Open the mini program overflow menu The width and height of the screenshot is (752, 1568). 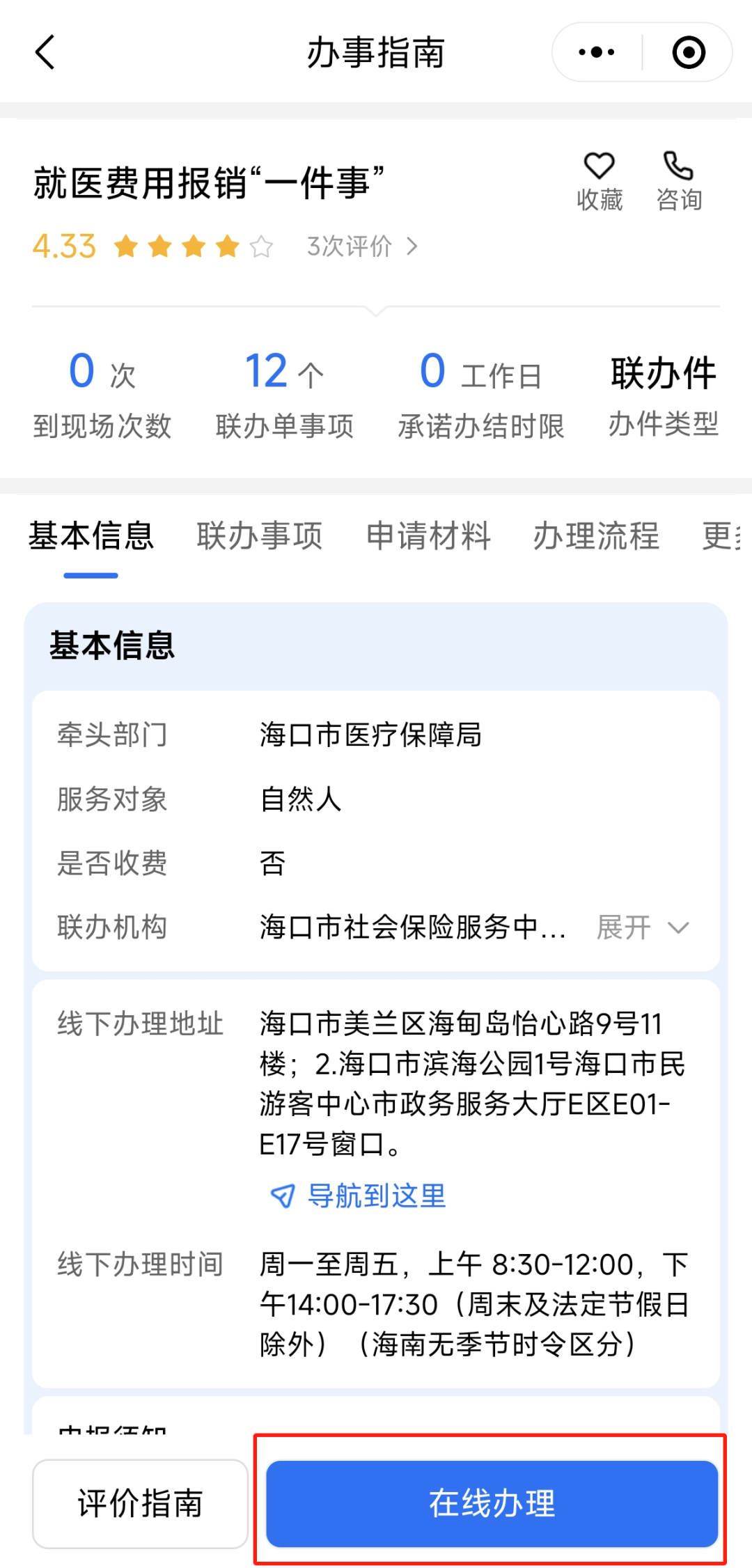[597, 53]
